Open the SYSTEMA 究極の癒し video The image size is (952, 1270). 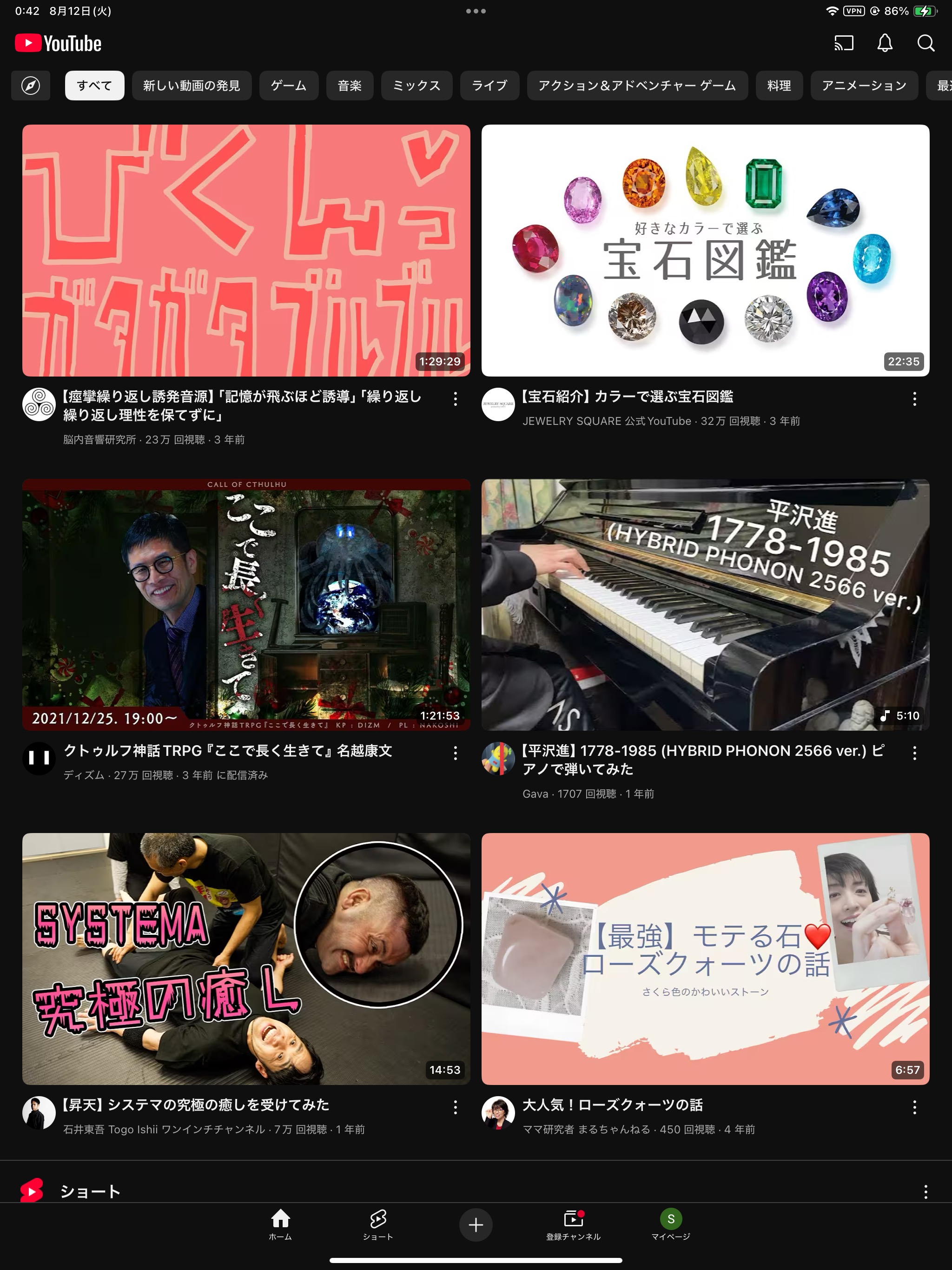click(x=246, y=958)
